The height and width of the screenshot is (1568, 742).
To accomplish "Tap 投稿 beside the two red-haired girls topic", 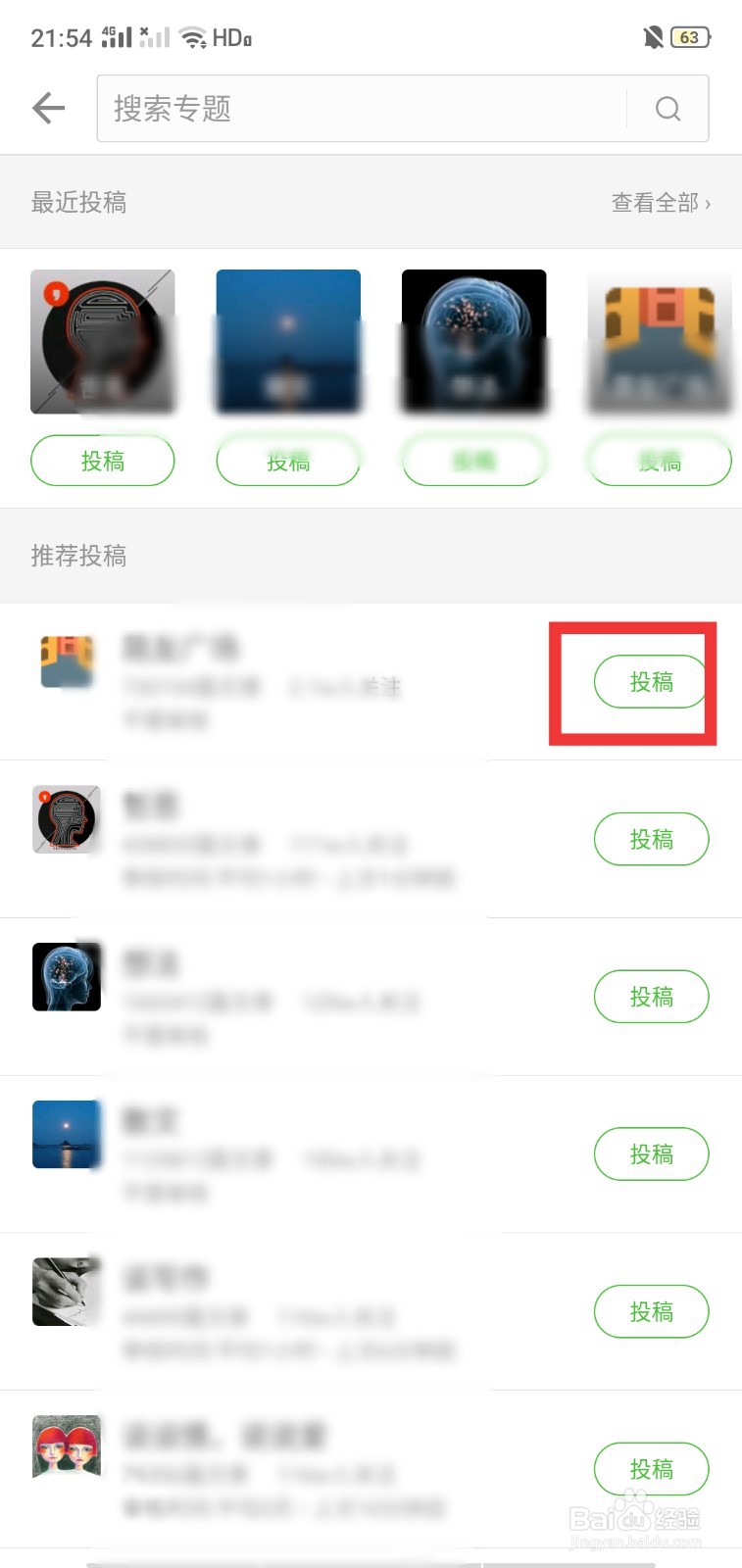I will point(651,1469).
